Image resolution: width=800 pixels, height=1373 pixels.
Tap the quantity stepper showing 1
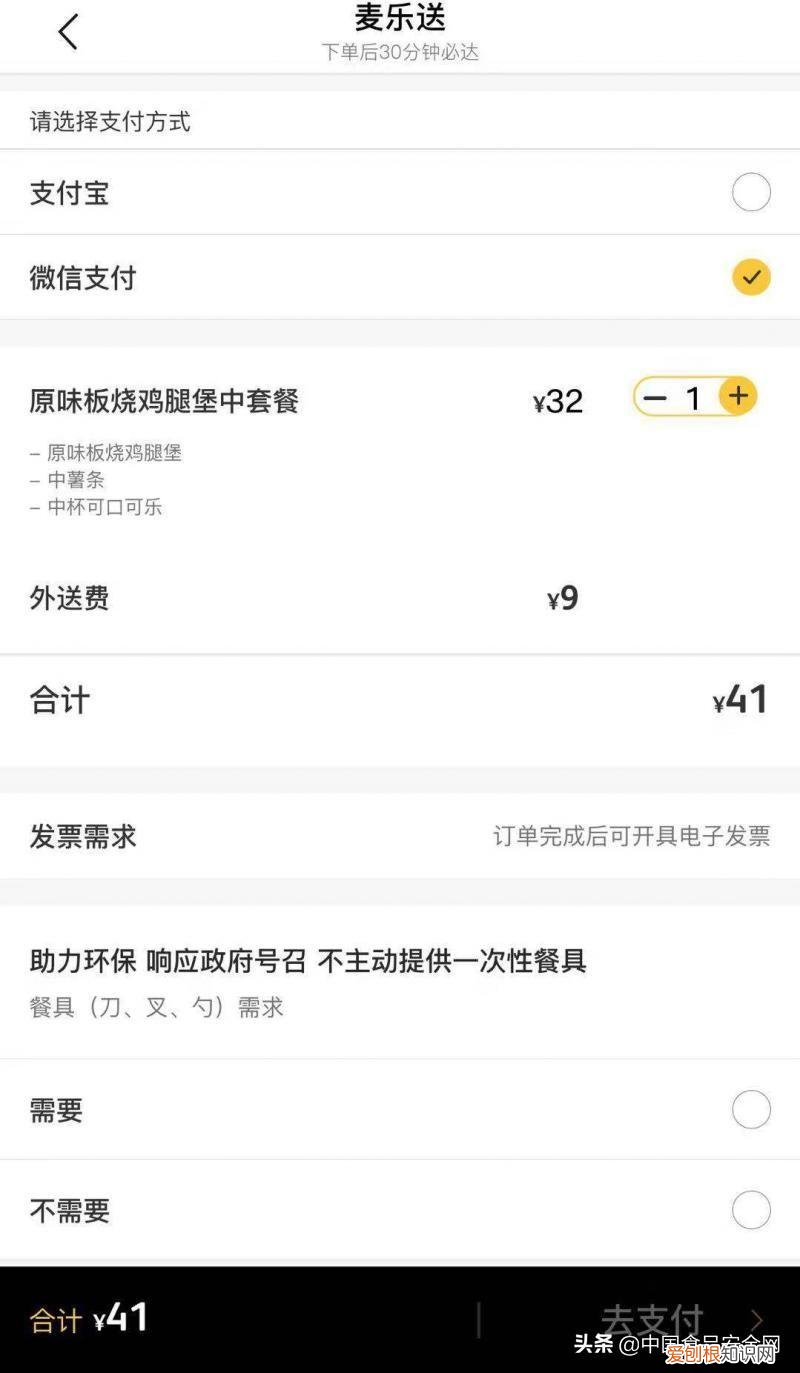point(695,396)
